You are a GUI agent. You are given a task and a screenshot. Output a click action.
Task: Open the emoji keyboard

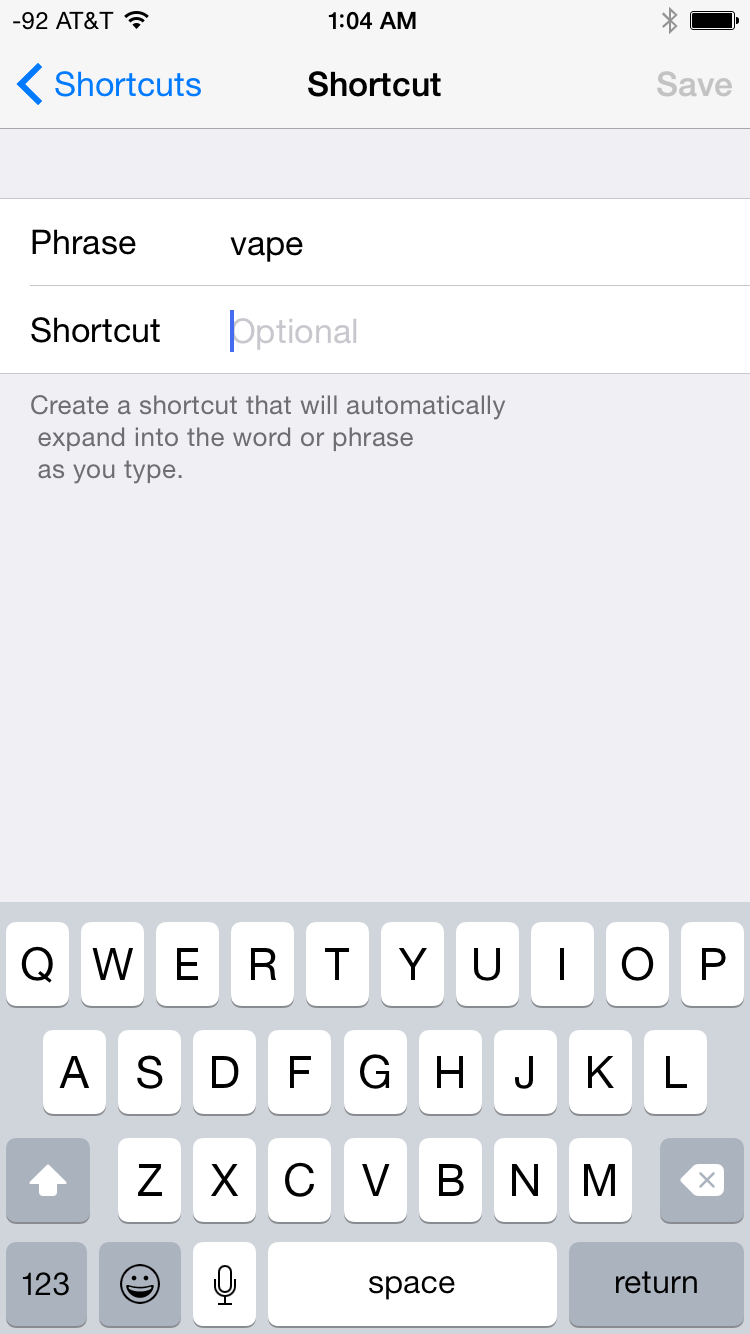point(140,1284)
